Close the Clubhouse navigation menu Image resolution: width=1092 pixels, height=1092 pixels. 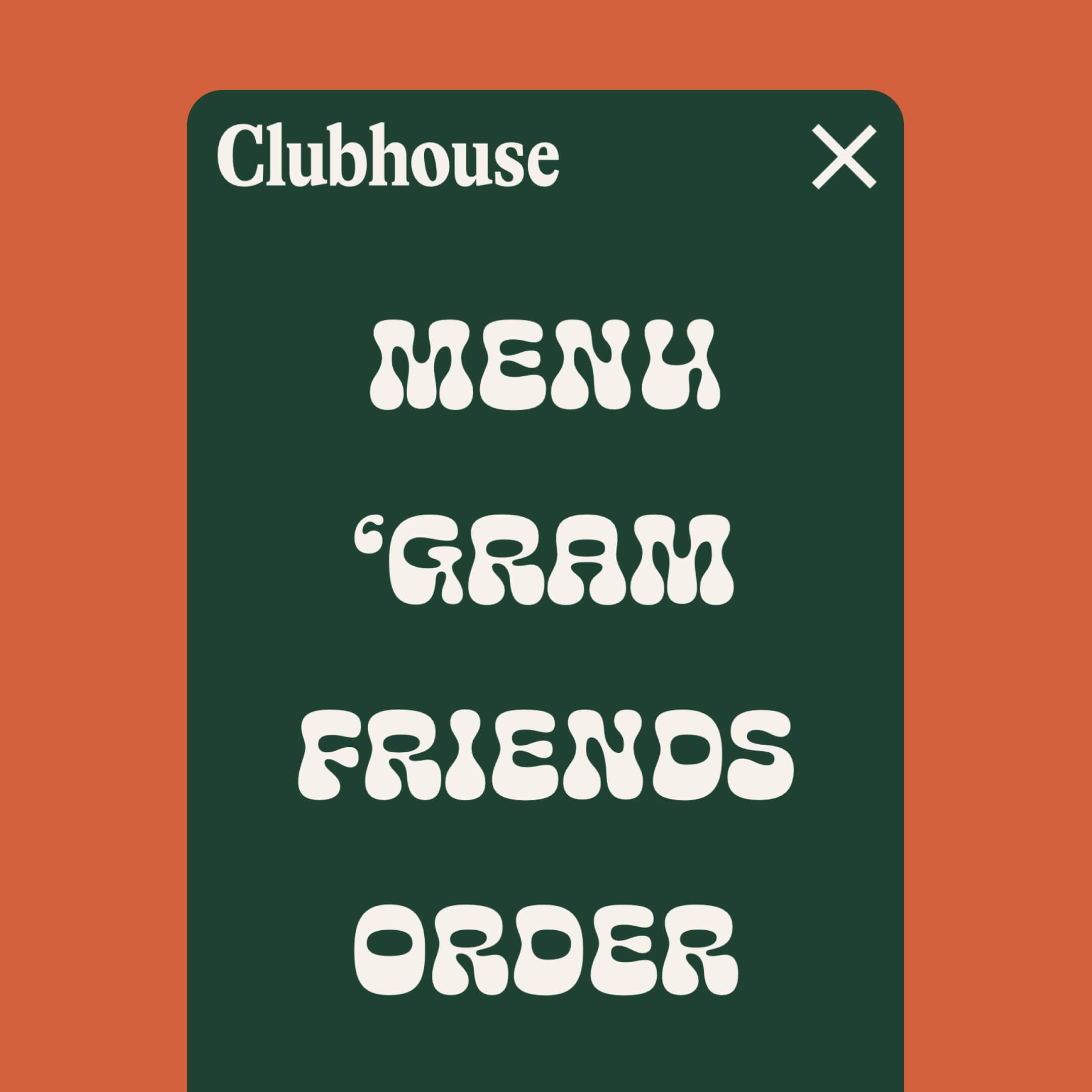(x=843, y=157)
